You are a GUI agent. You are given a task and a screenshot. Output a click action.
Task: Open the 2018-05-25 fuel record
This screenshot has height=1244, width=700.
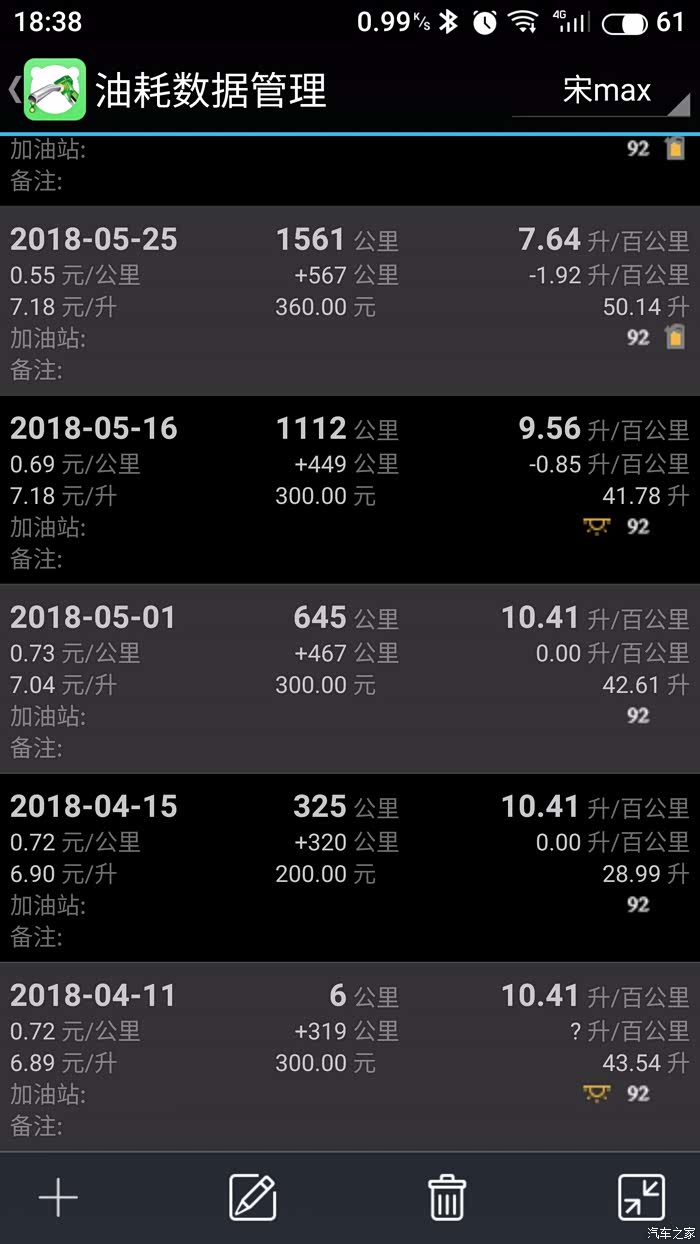pos(350,301)
